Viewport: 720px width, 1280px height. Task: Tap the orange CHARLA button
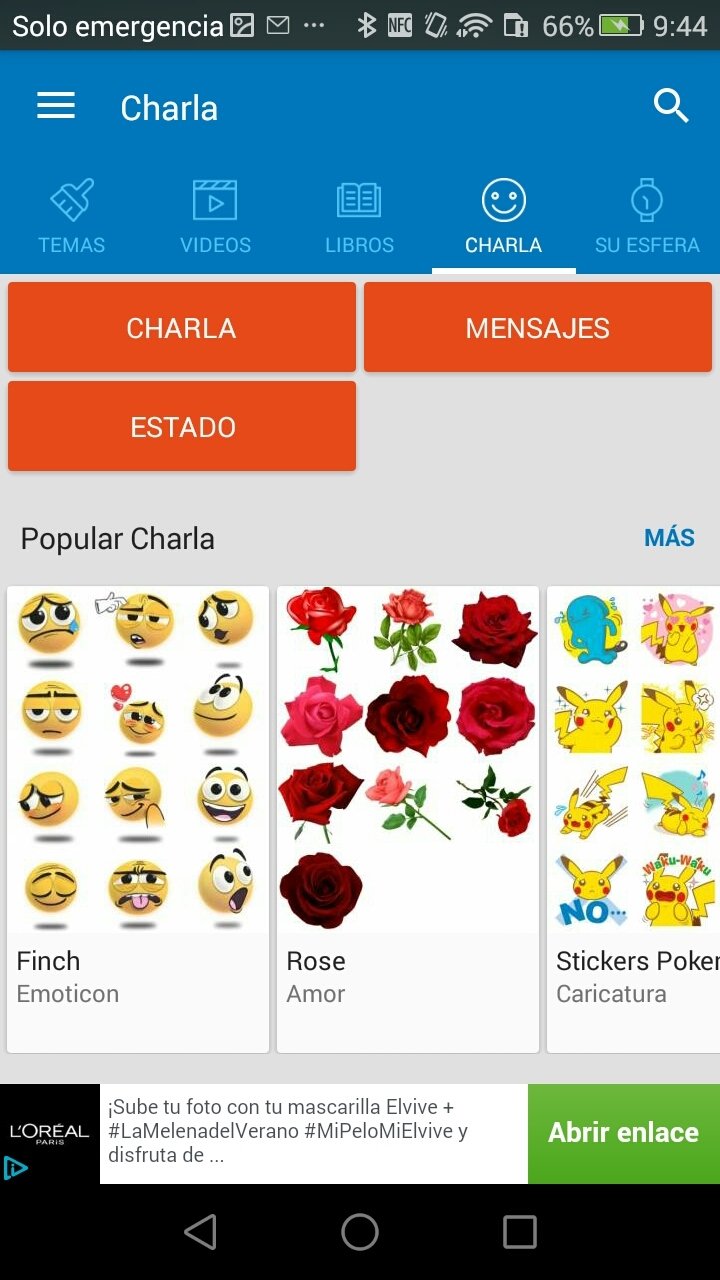click(181, 328)
